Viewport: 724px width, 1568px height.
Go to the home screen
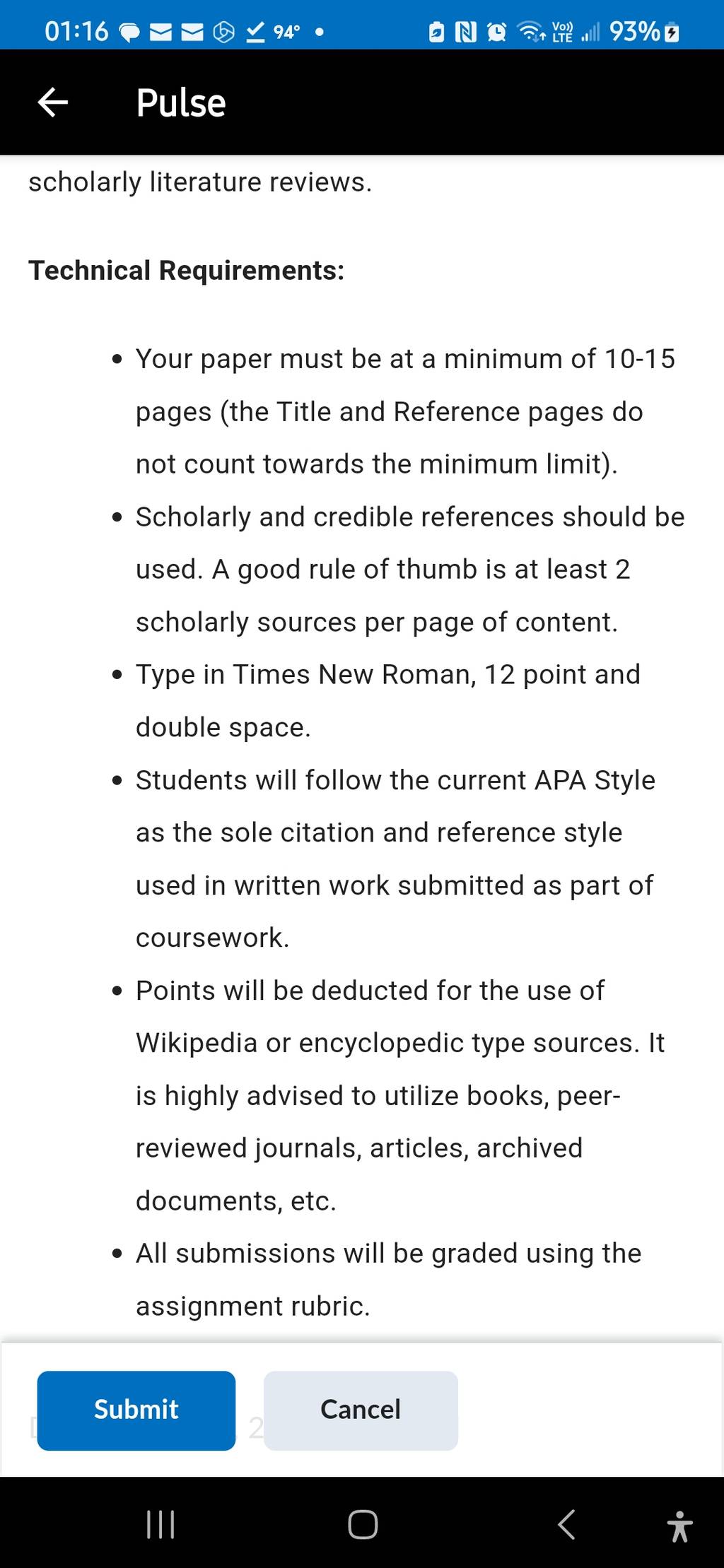pos(363,1524)
